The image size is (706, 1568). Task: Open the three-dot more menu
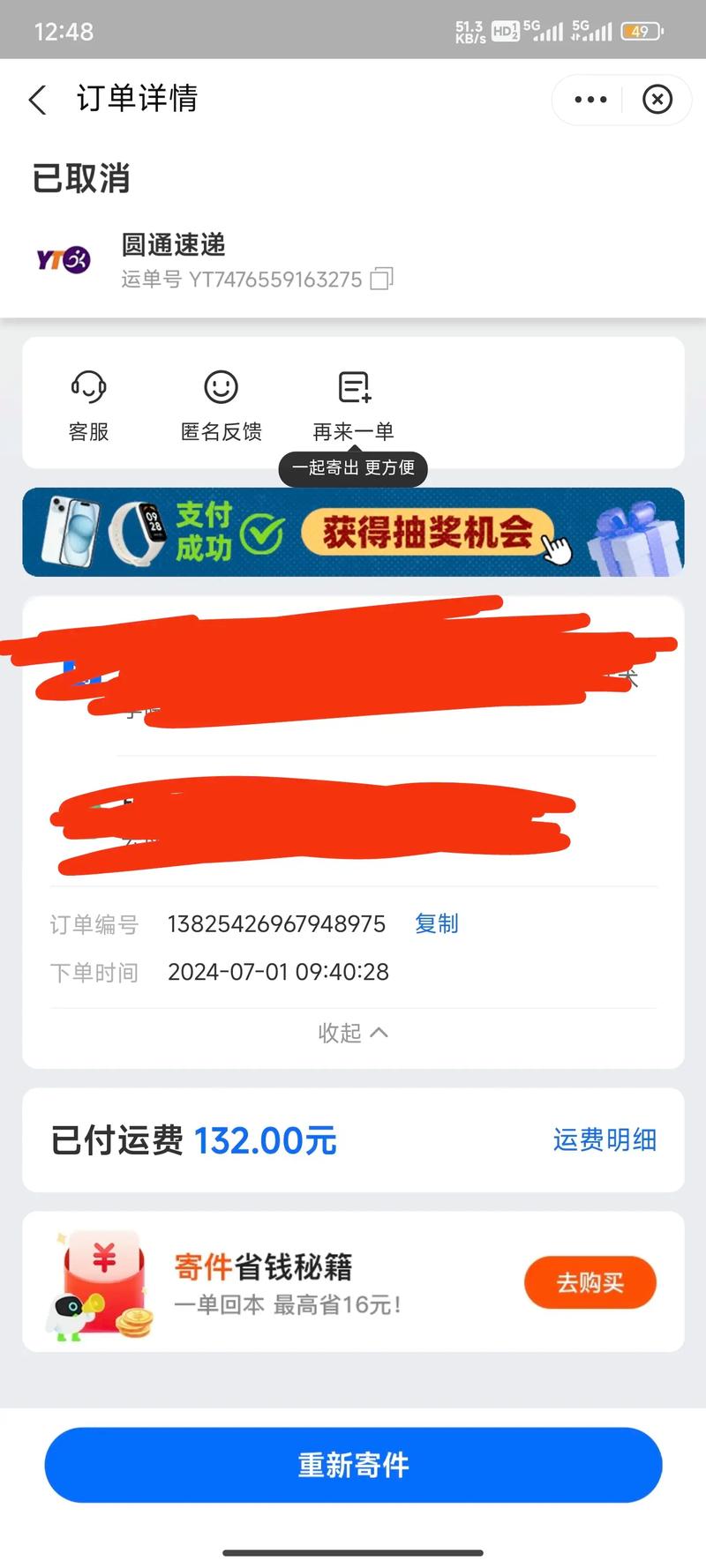click(590, 100)
